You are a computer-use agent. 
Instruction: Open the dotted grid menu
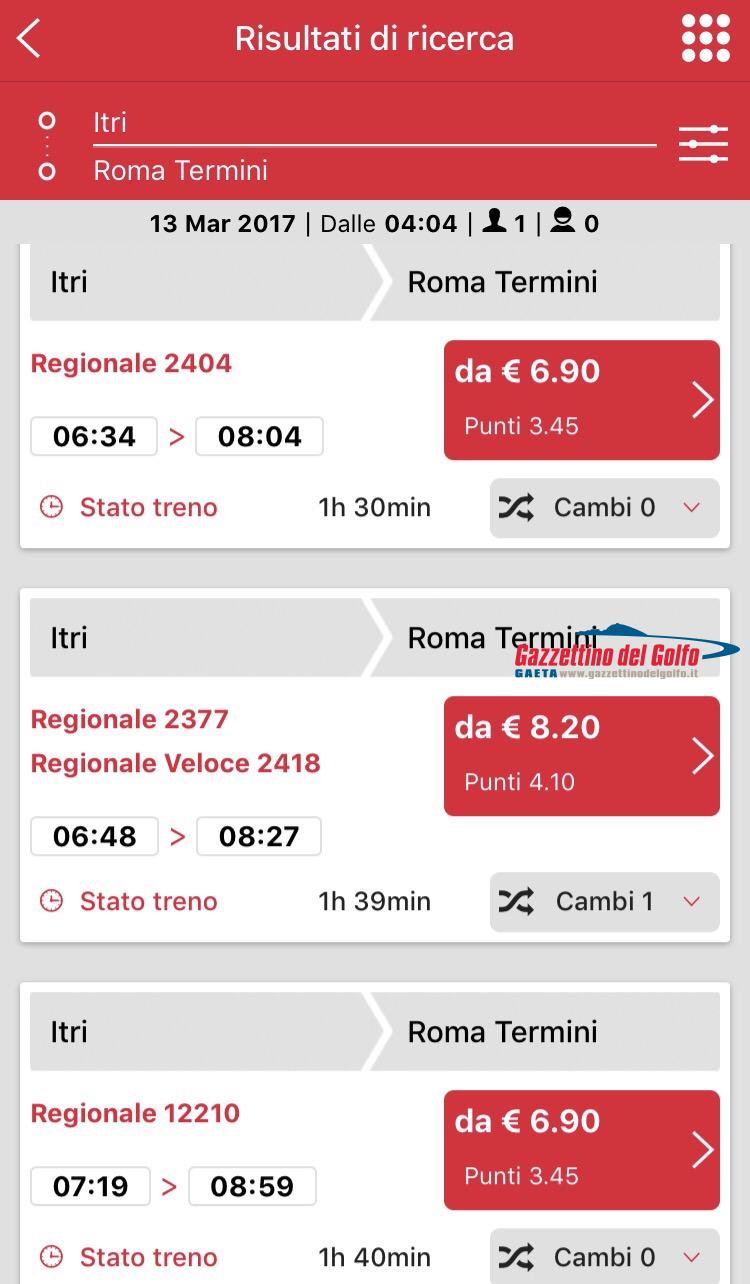pyautogui.click(x=705, y=40)
